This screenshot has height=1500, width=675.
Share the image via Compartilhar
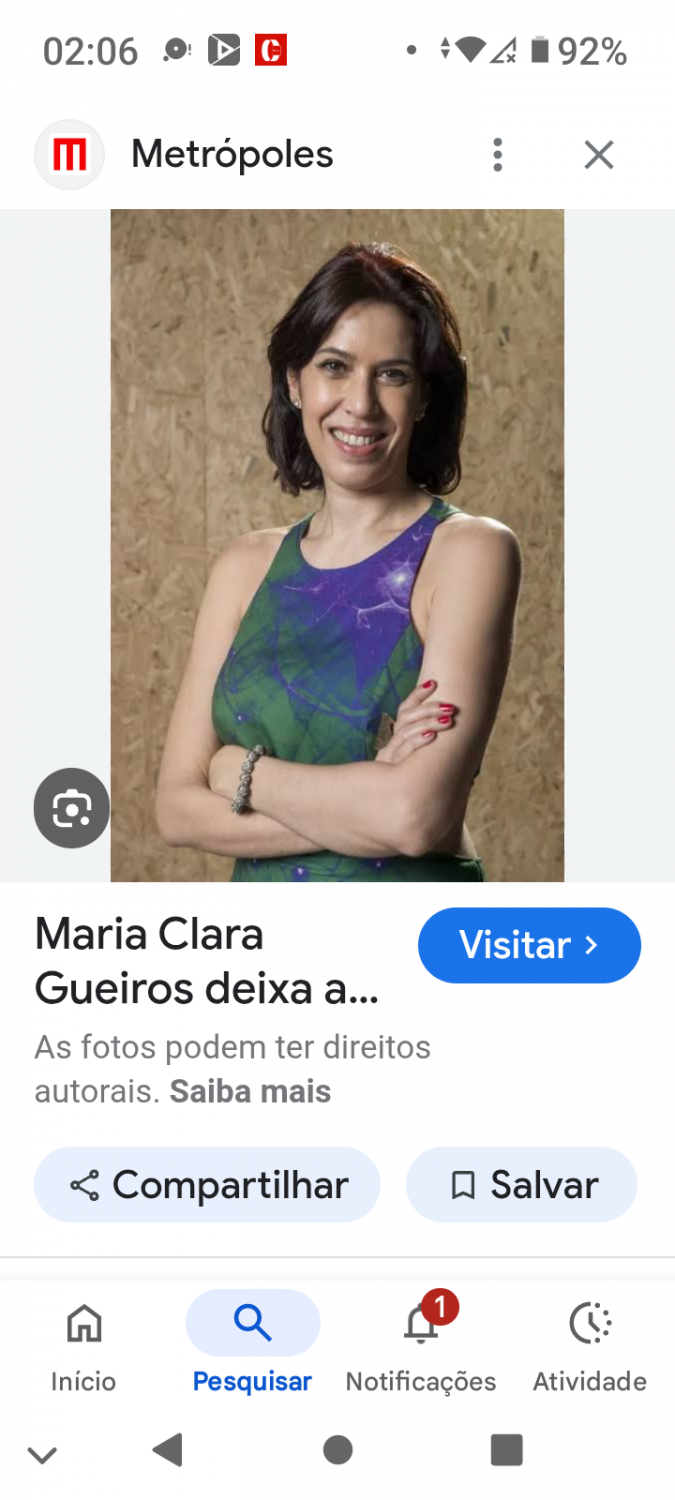[208, 1185]
